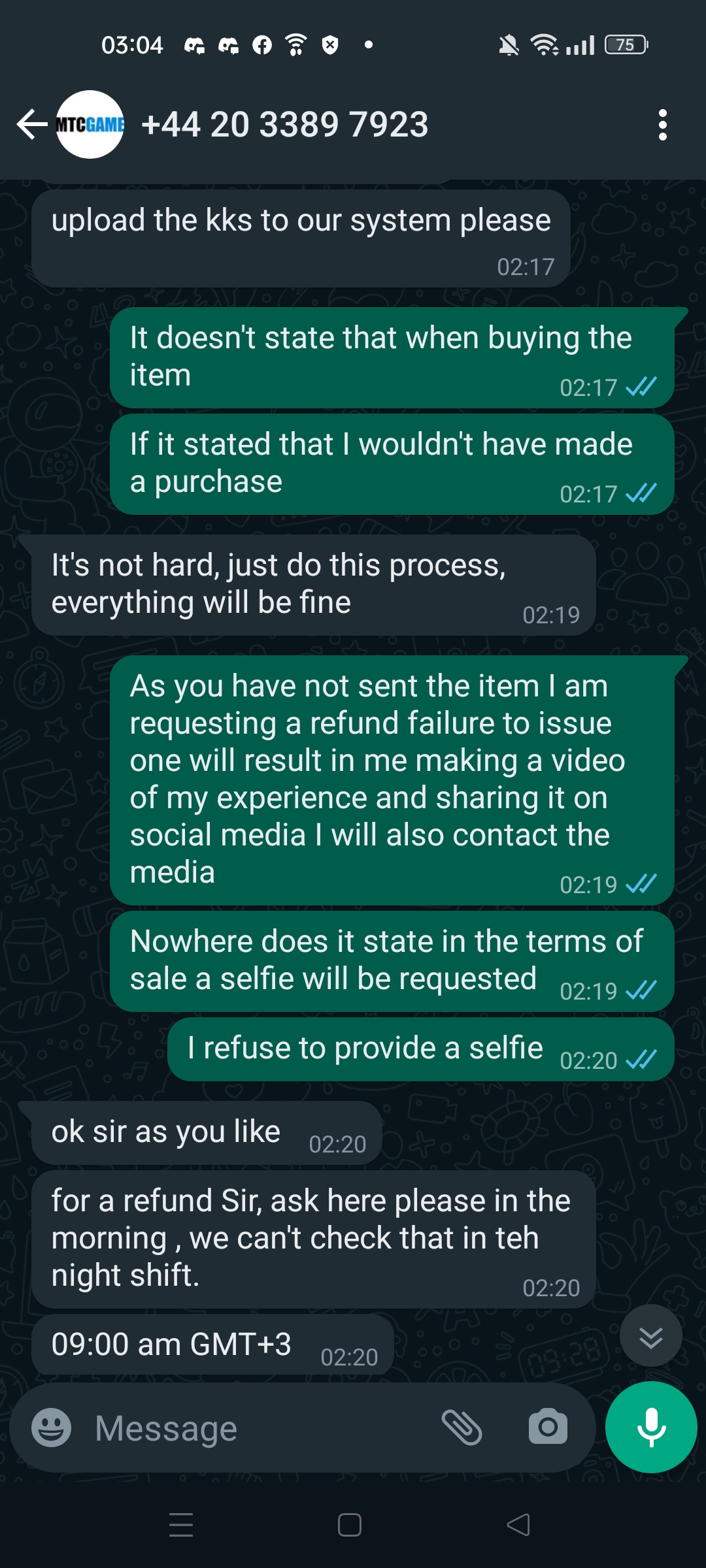The height and width of the screenshot is (1568, 706).
Task: Open the MTCGAME contact profile picture
Action: tap(90, 124)
